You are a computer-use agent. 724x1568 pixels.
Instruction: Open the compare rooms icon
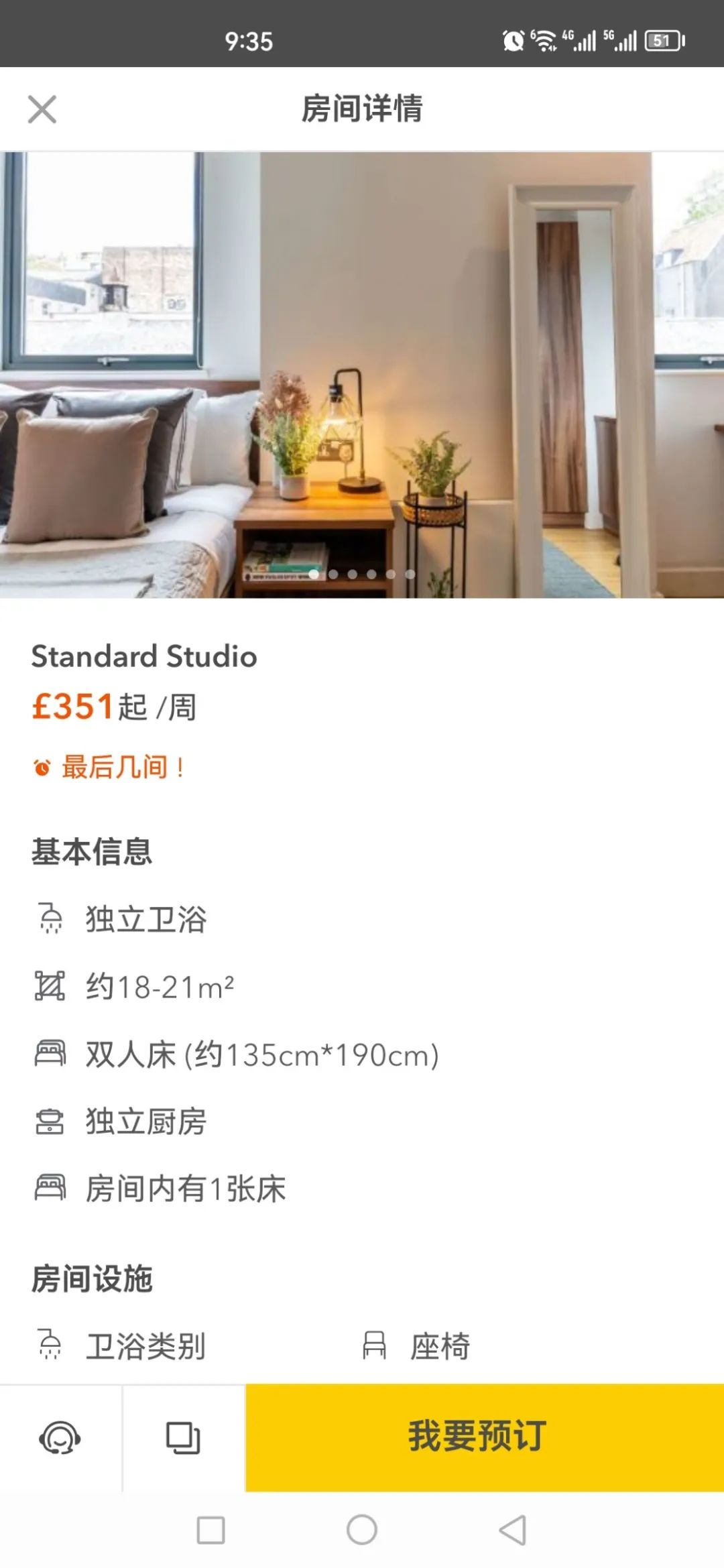183,1437
